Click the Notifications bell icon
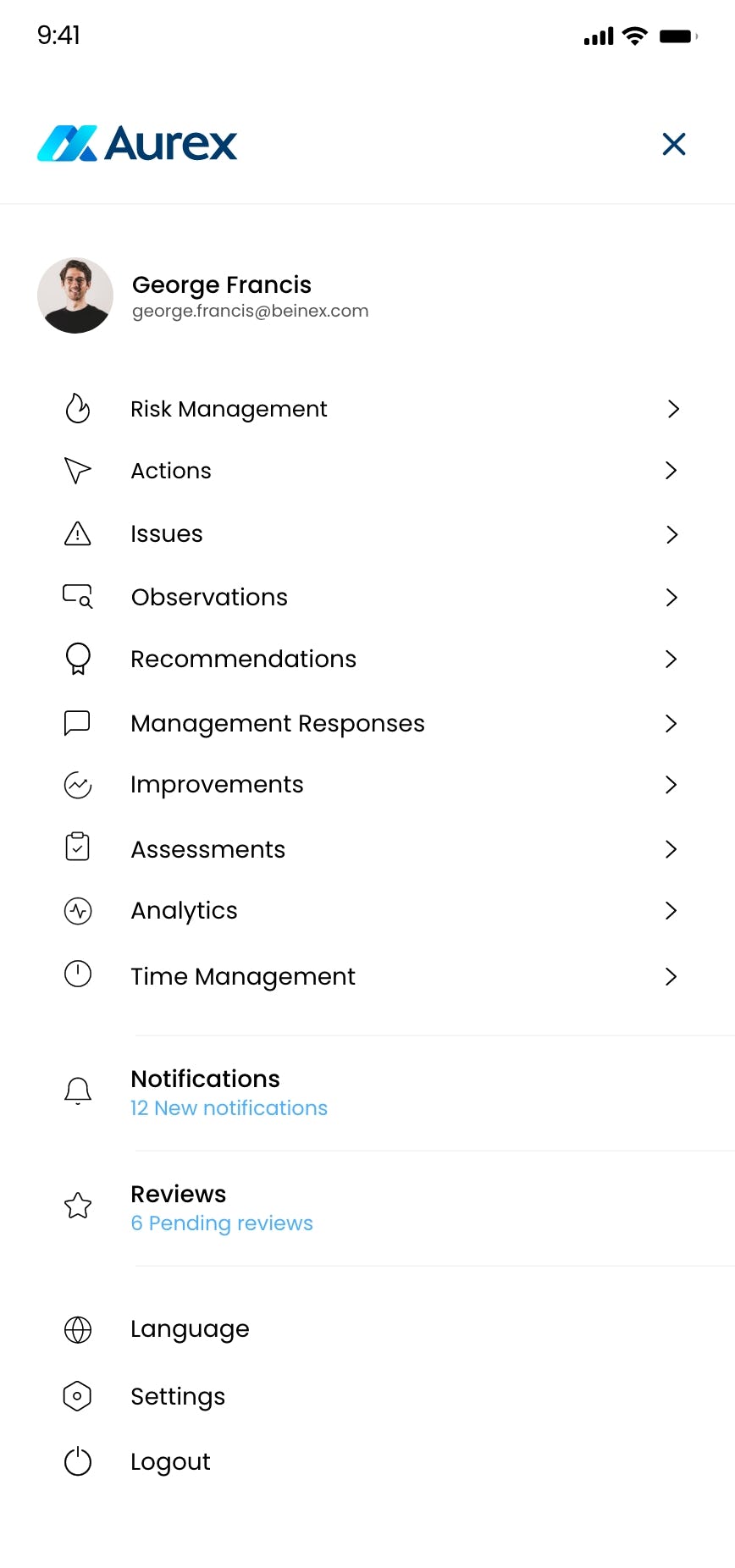This screenshot has width=735, height=1568. [x=77, y=1090]
